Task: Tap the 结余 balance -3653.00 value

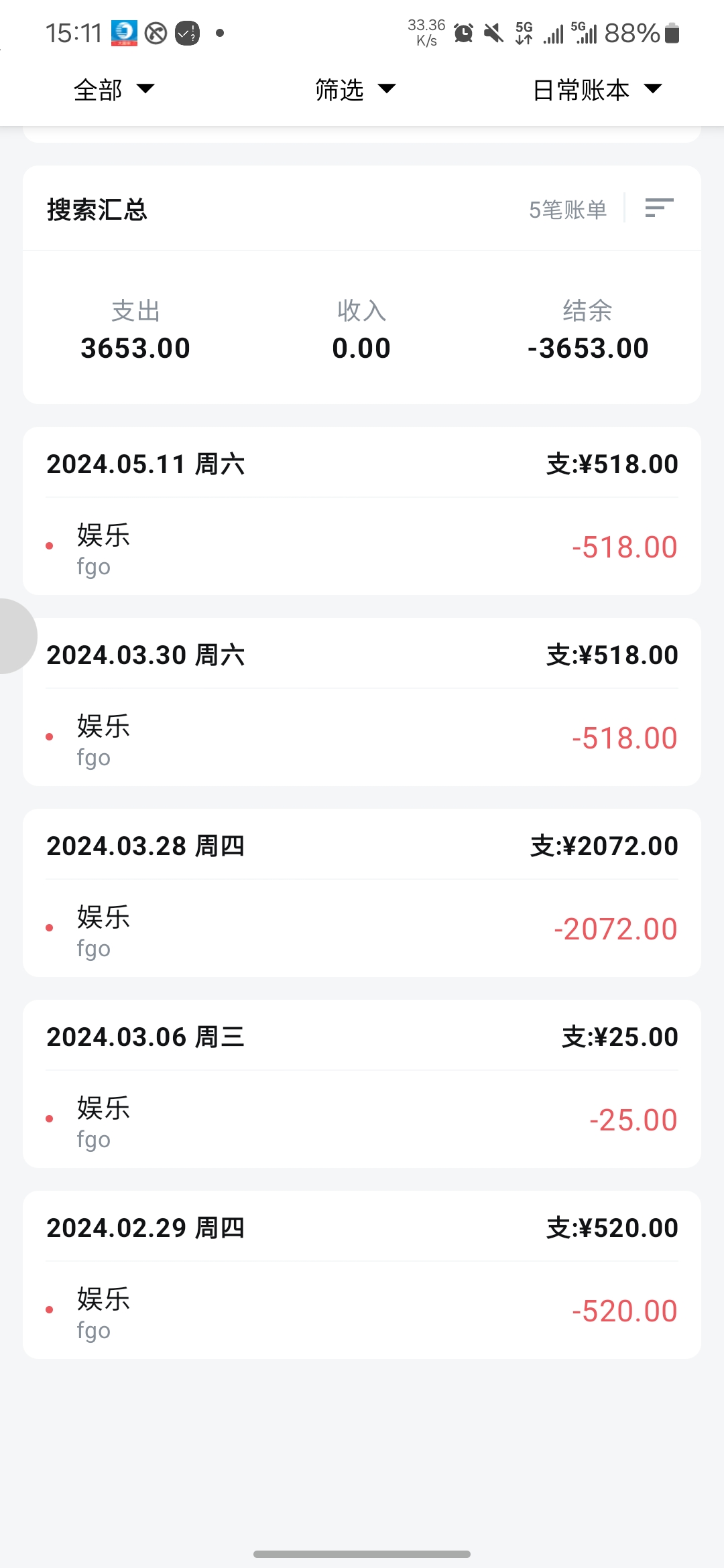Action: [x=587, y=347]
